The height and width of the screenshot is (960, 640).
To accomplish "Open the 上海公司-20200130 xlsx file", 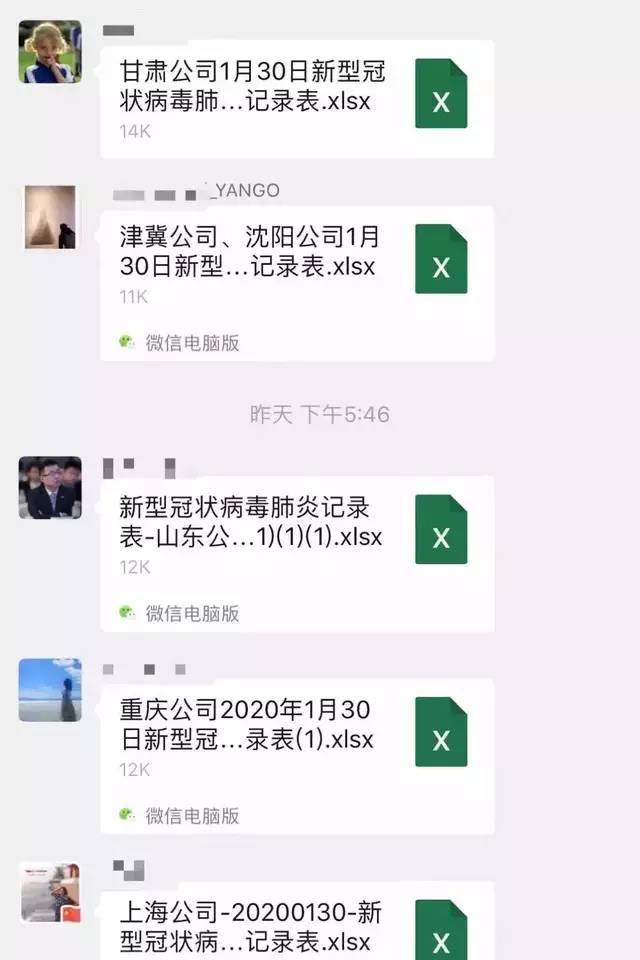I will click(x=297, y=925).
